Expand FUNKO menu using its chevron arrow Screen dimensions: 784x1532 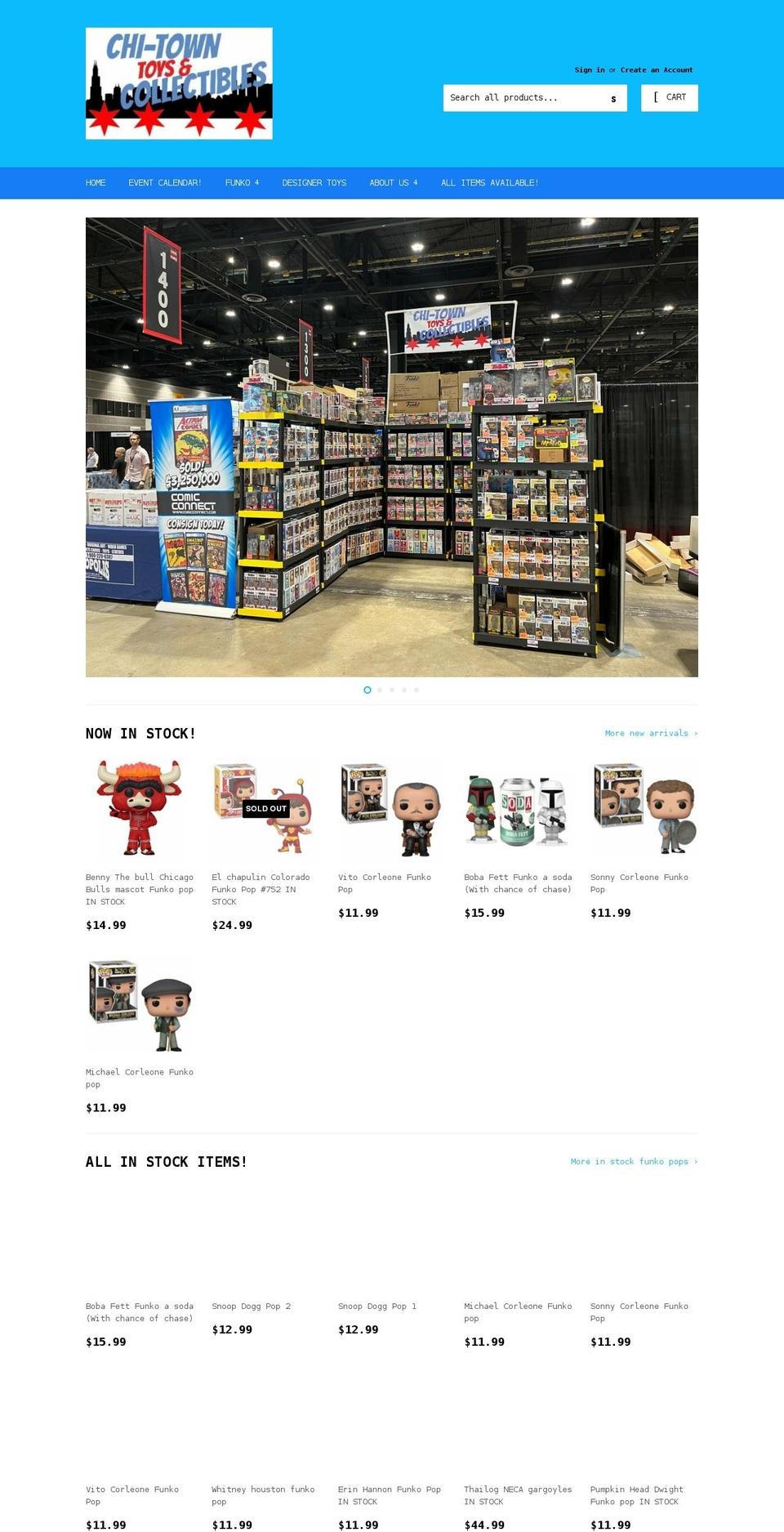coord(256,183)
